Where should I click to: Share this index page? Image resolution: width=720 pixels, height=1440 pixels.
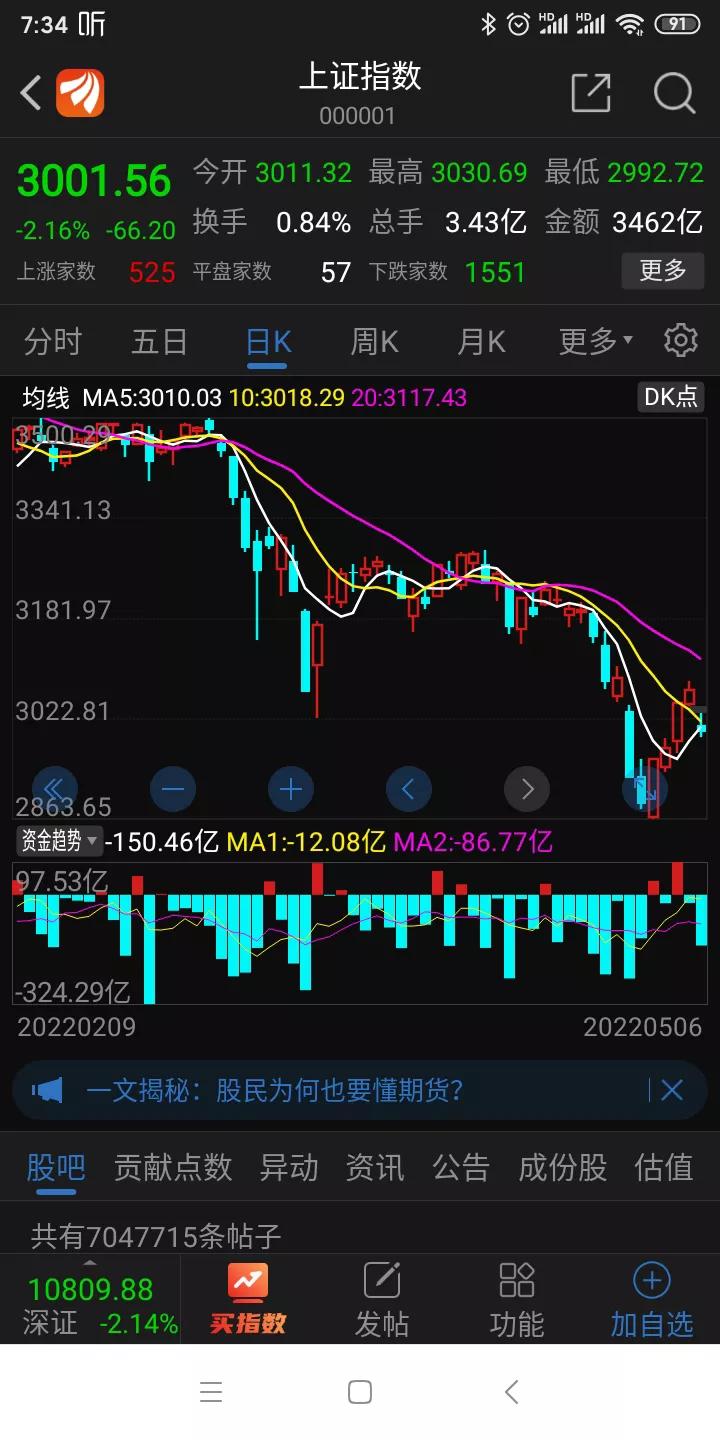pos(590,94)
